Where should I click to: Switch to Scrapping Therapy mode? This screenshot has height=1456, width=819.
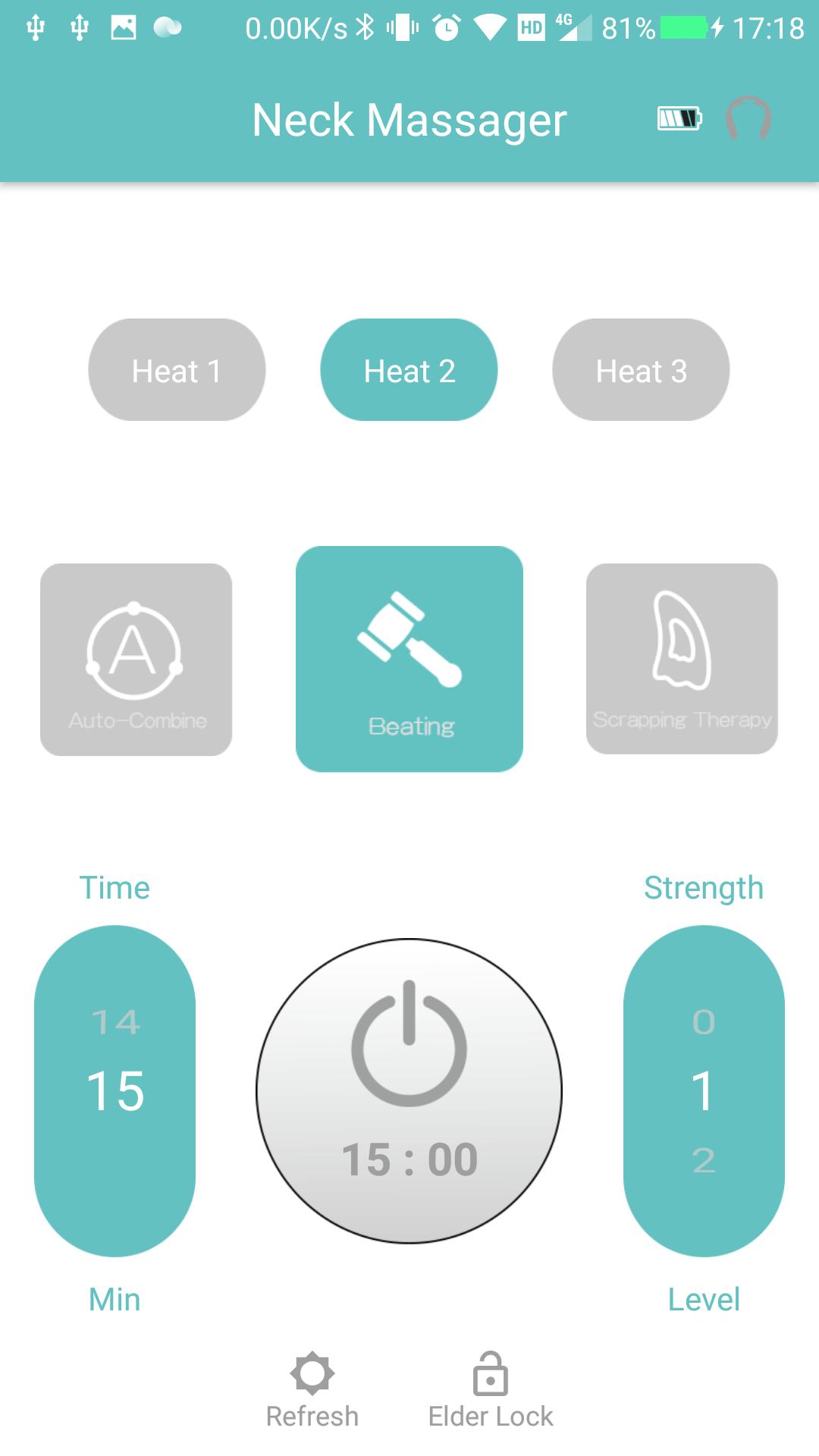682,659
